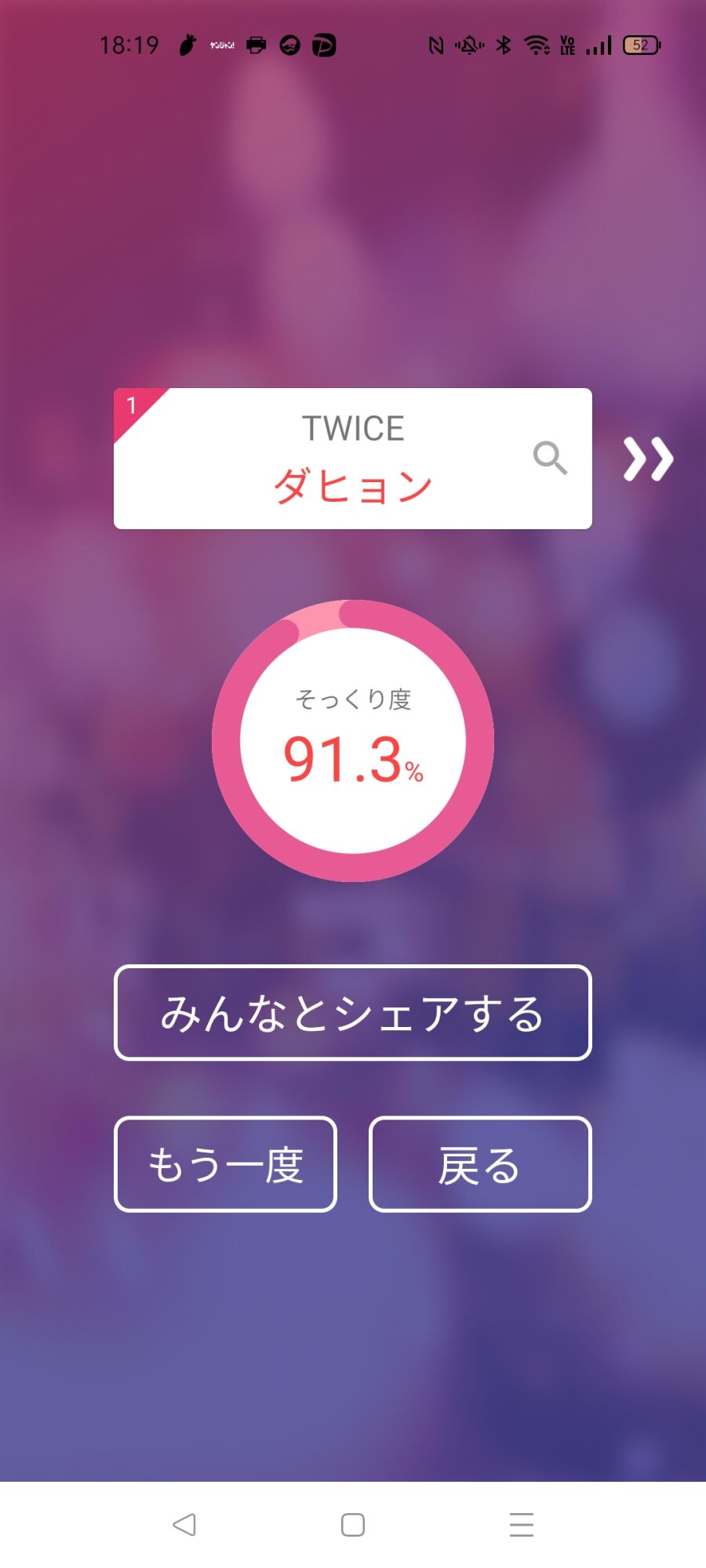Tap the search magnifier icon on the result card
Image resolution: width=706 pixels, height=1568 pixels.
[x=550, y=458]
